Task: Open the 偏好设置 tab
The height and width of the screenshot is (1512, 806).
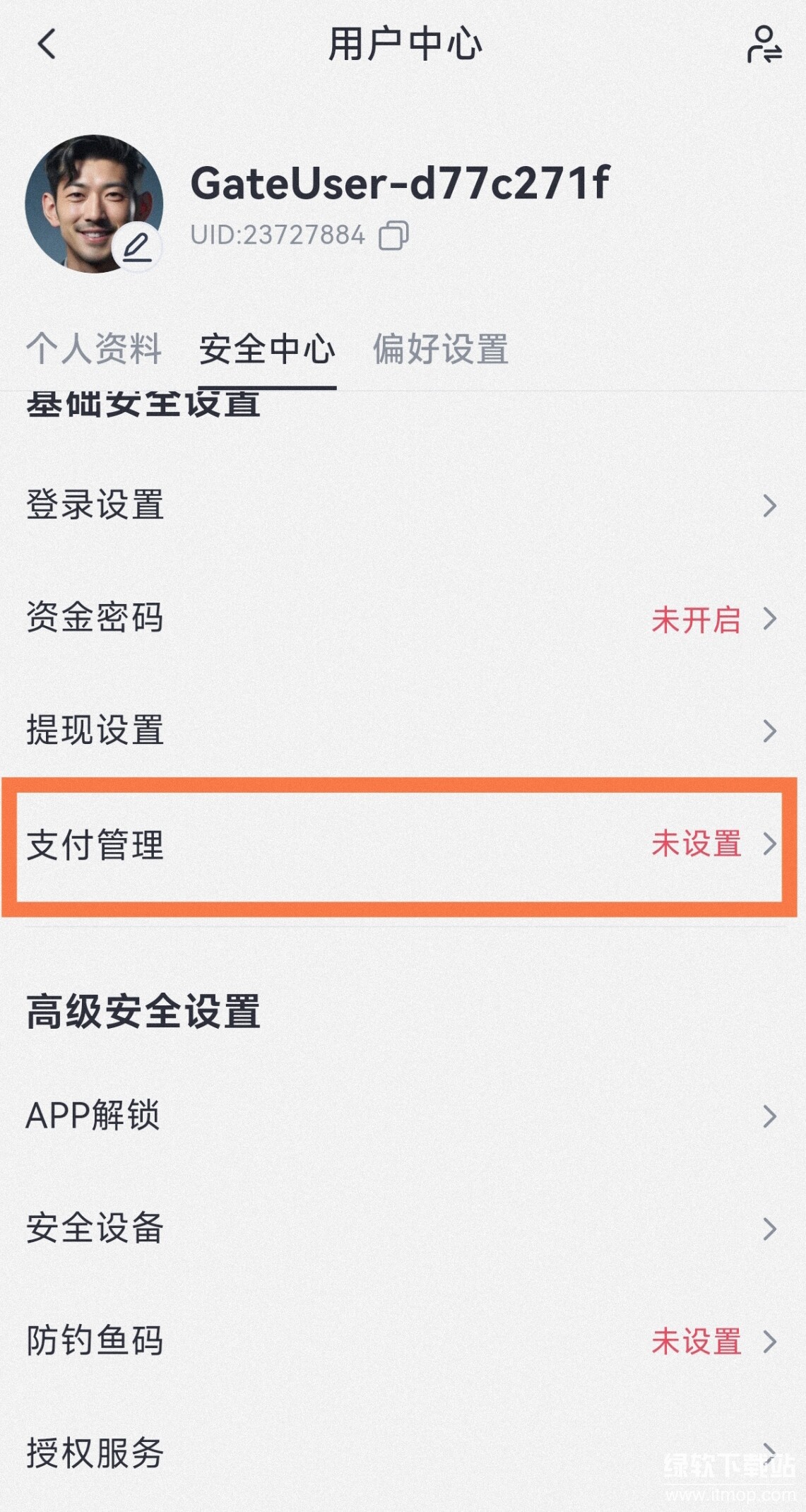Action: 439,348
